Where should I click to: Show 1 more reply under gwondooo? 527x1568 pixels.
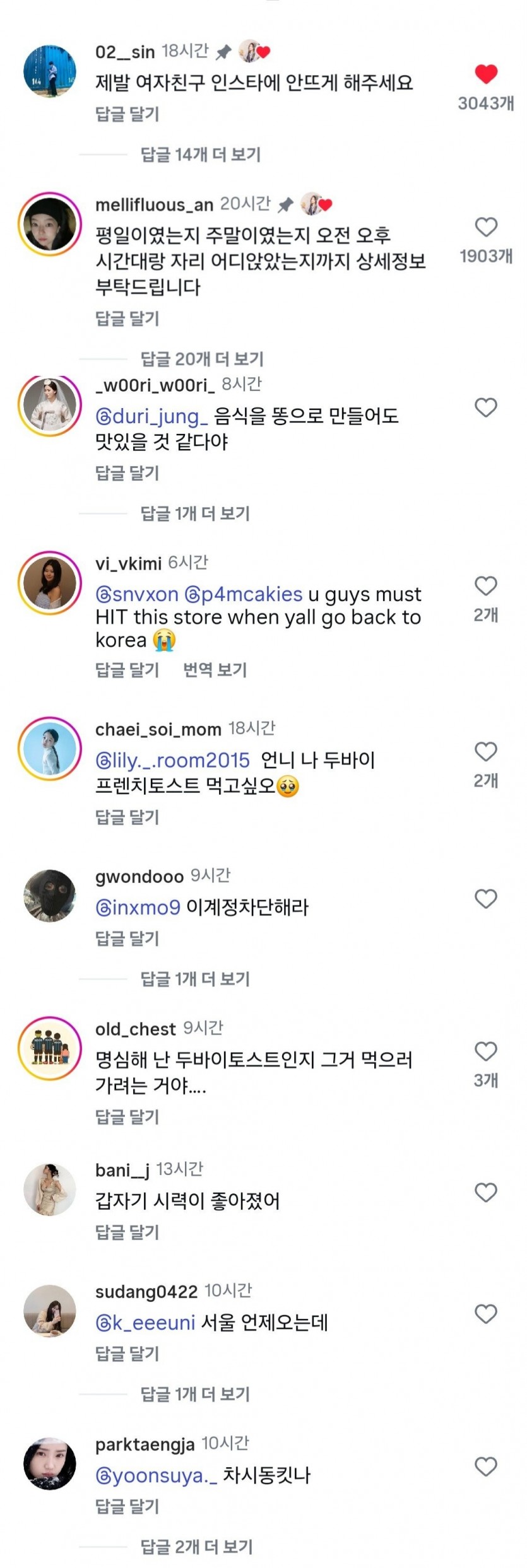coord(195,979)
